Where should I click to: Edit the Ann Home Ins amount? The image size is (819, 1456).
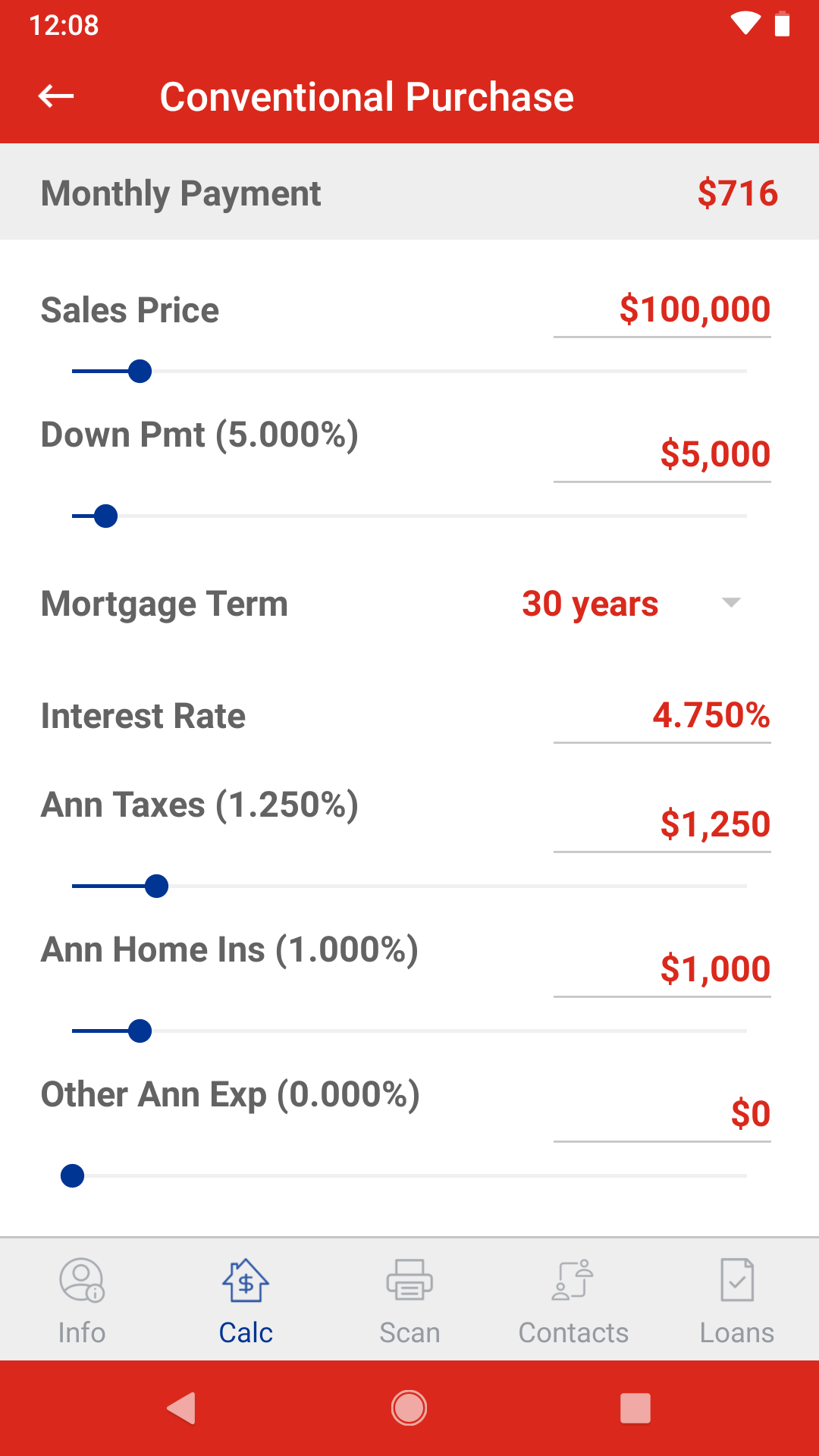662,970
